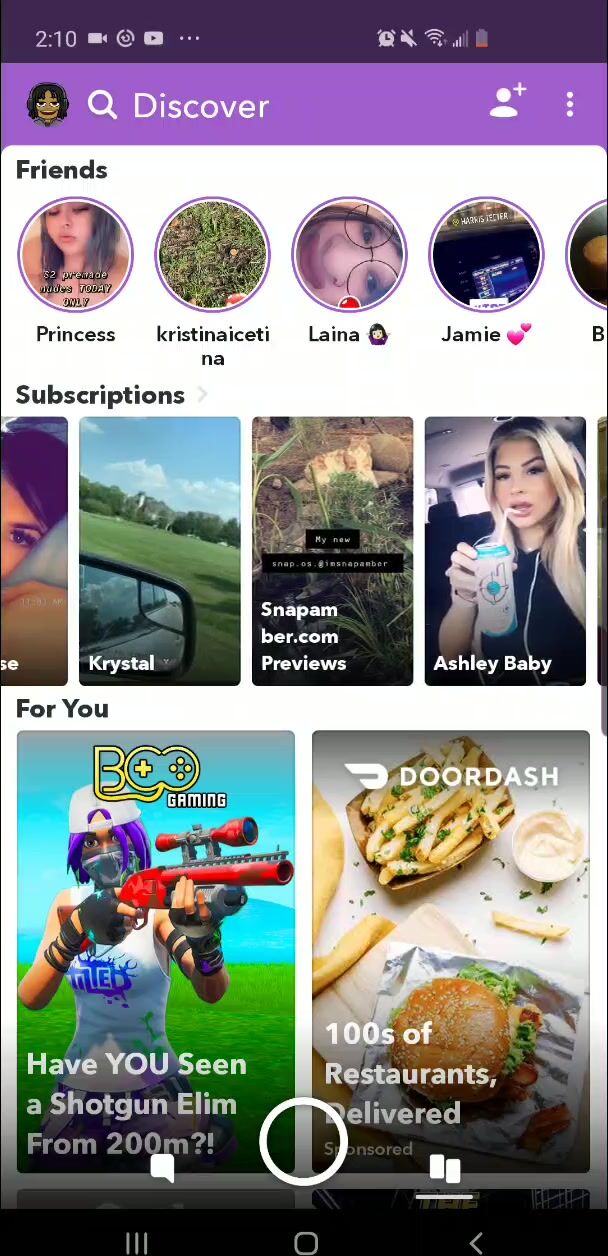This screenshot has width=608, height=1256.
Task: View Princess's story
Action: (x=76, y=255)
